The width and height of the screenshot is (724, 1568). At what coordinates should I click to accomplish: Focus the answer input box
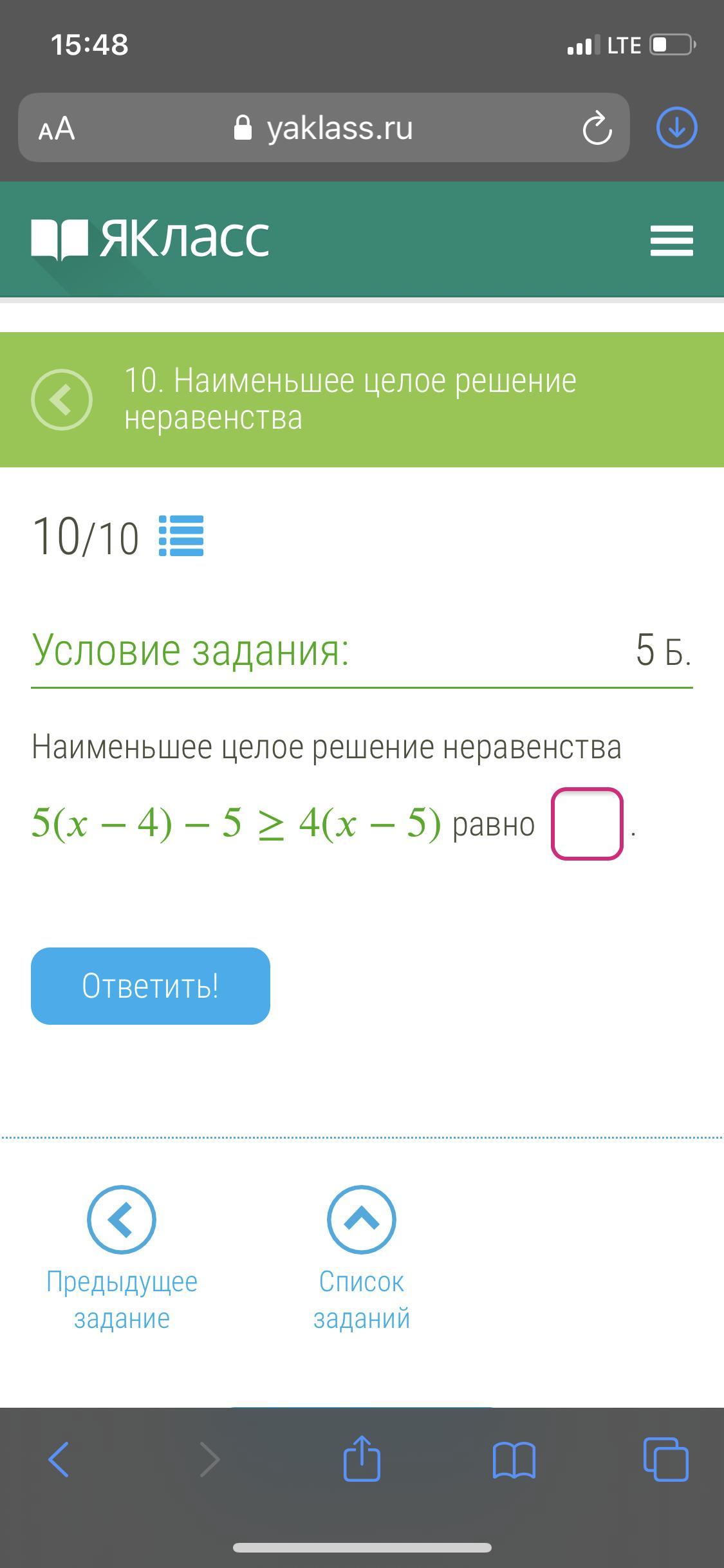point(586,823)
